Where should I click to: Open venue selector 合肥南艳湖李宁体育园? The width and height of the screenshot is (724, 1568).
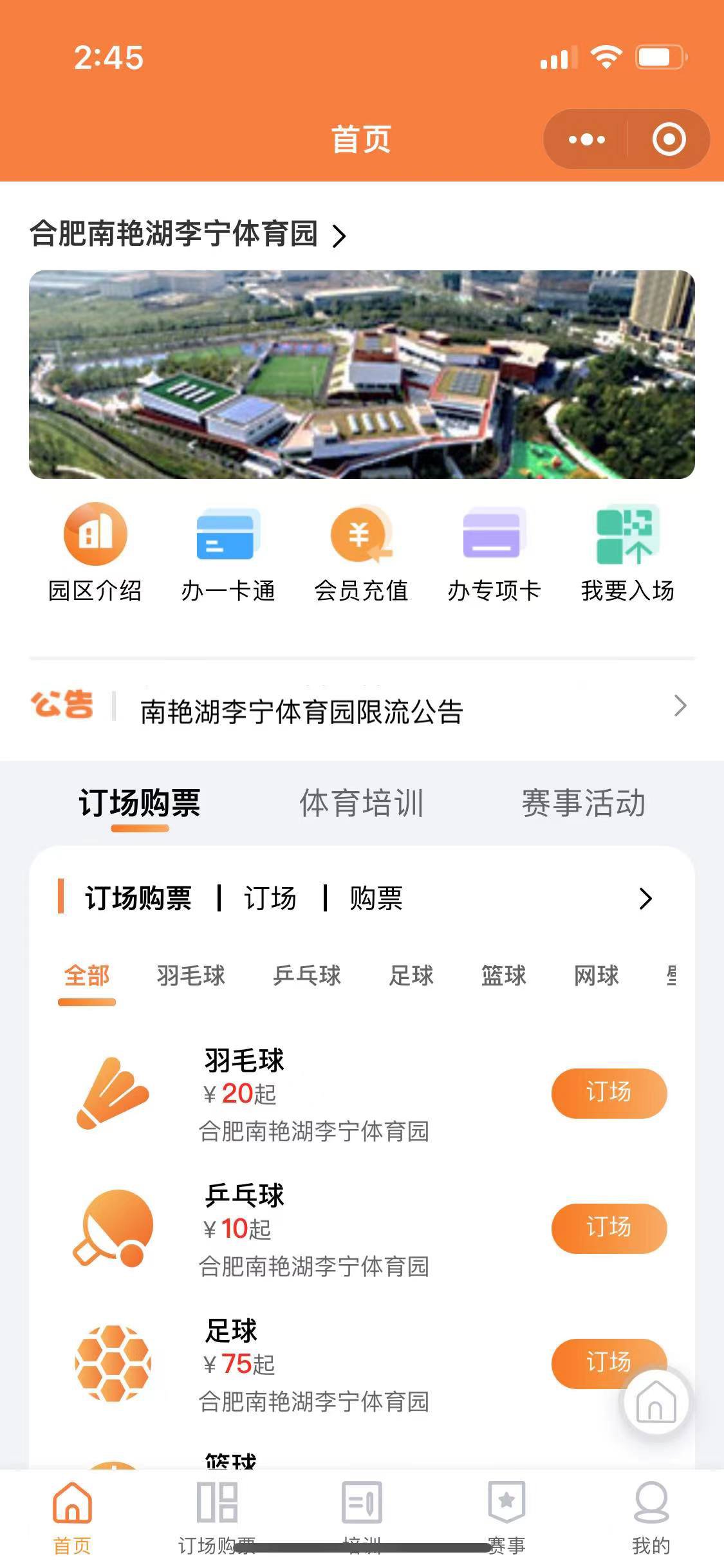click(x=187, y=234)
